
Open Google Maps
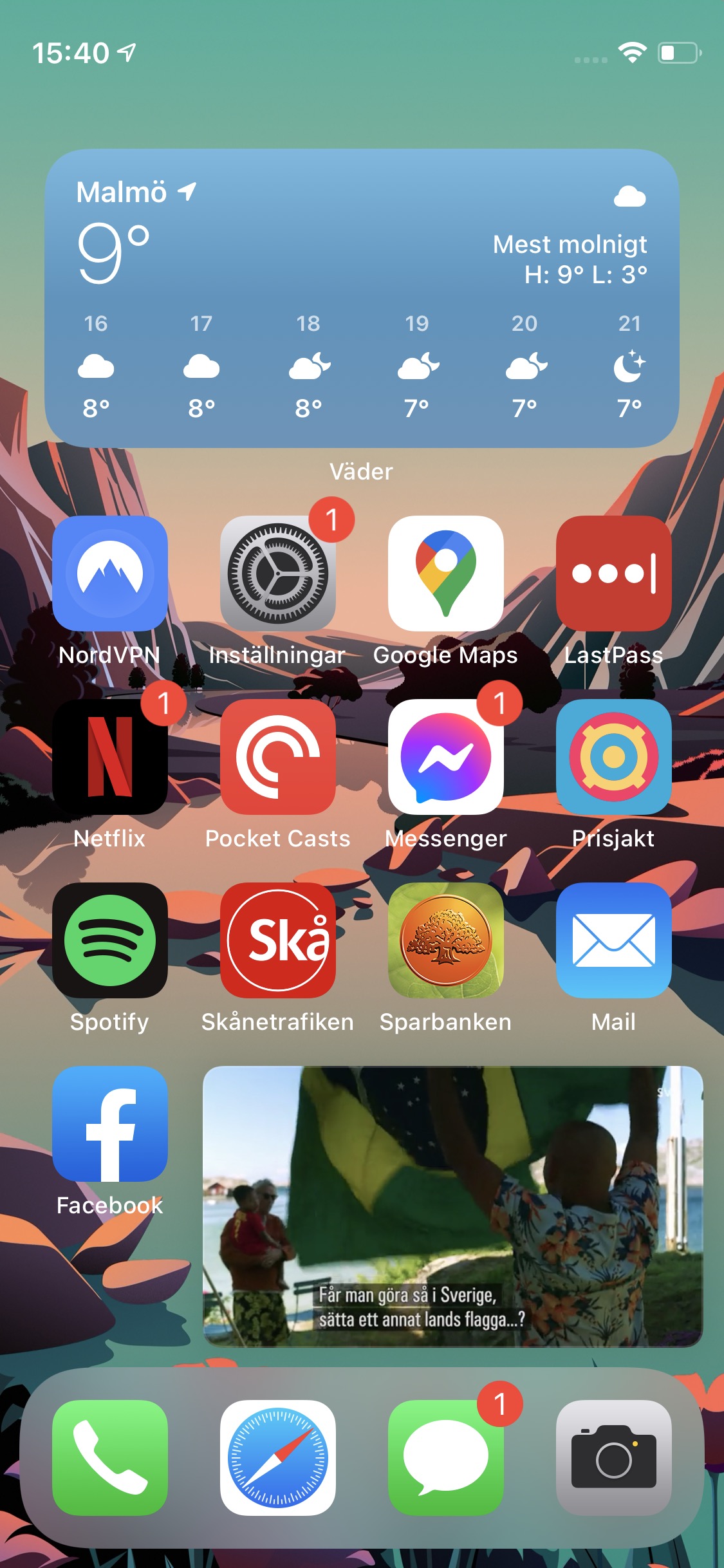pyautogui.click(x=445, y=573)
